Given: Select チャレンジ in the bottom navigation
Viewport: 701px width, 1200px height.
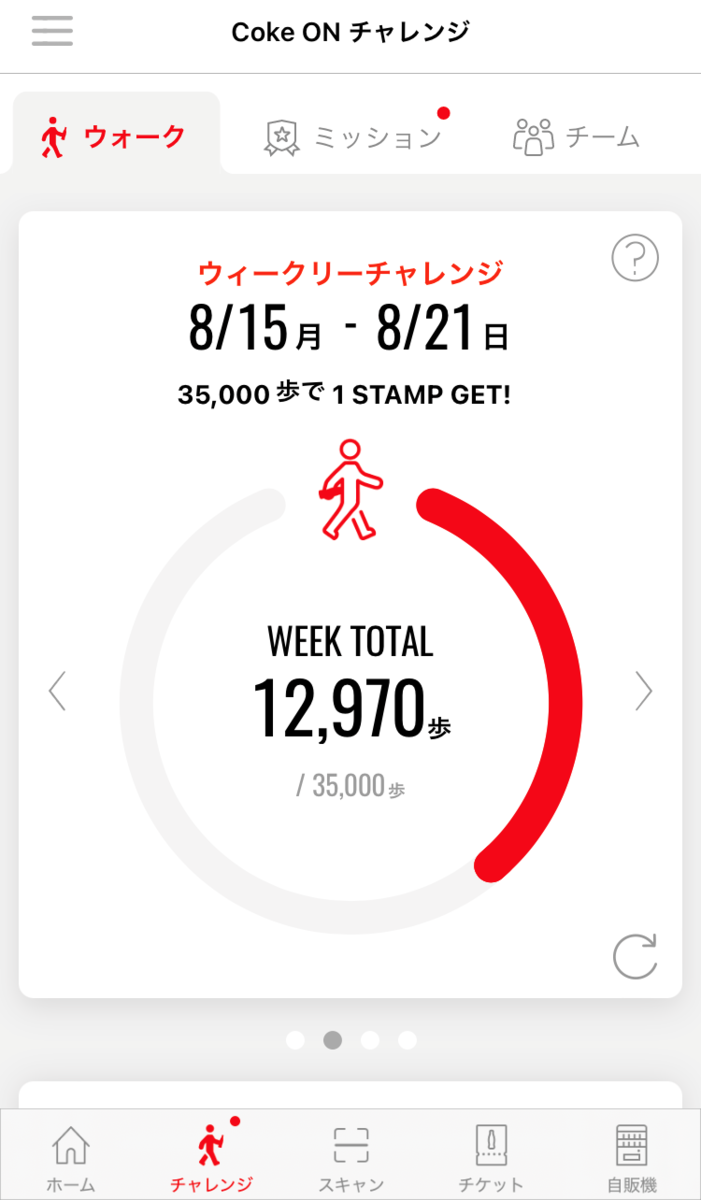Looking at the screenshot, I should (211, 1158).
